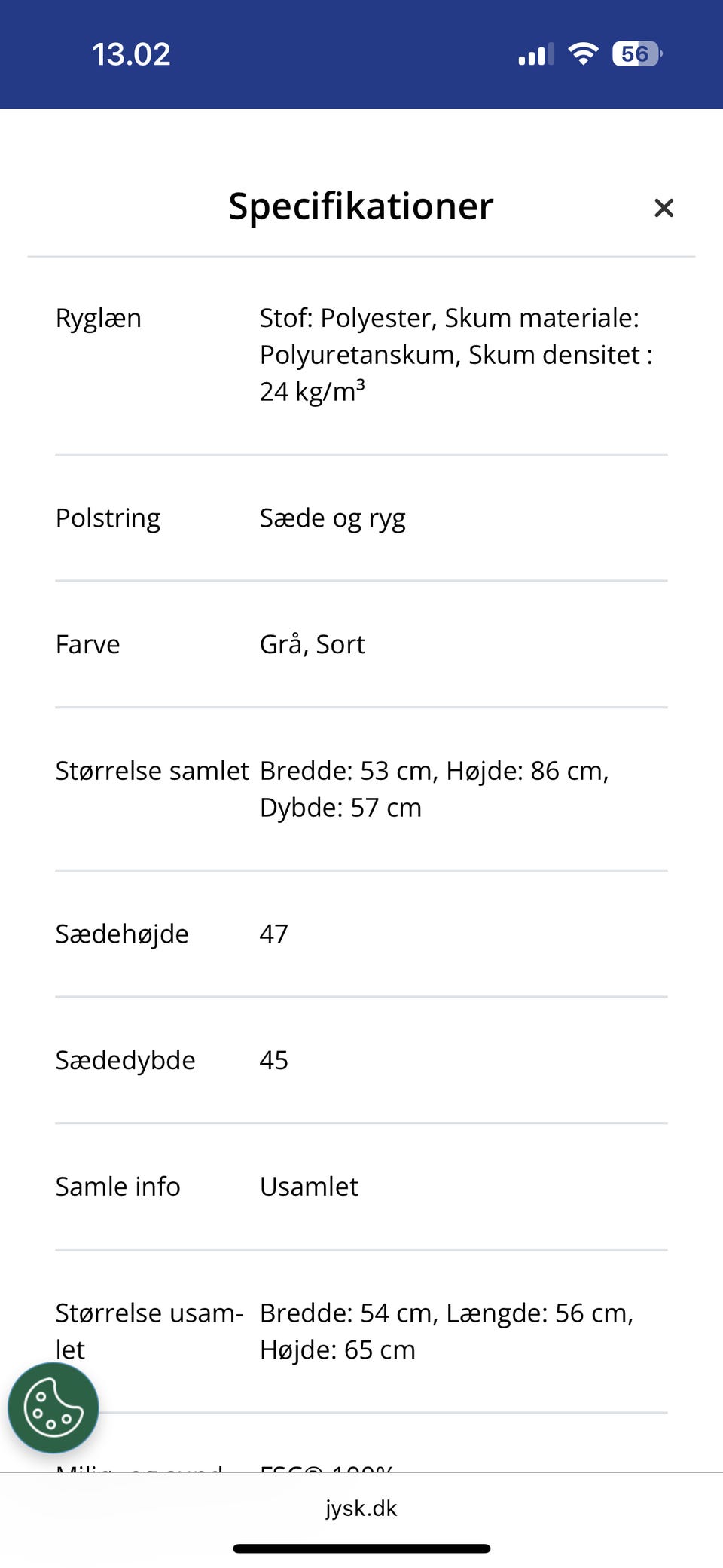Tap the Størrelse samlet dimensions text

(435, 788)
